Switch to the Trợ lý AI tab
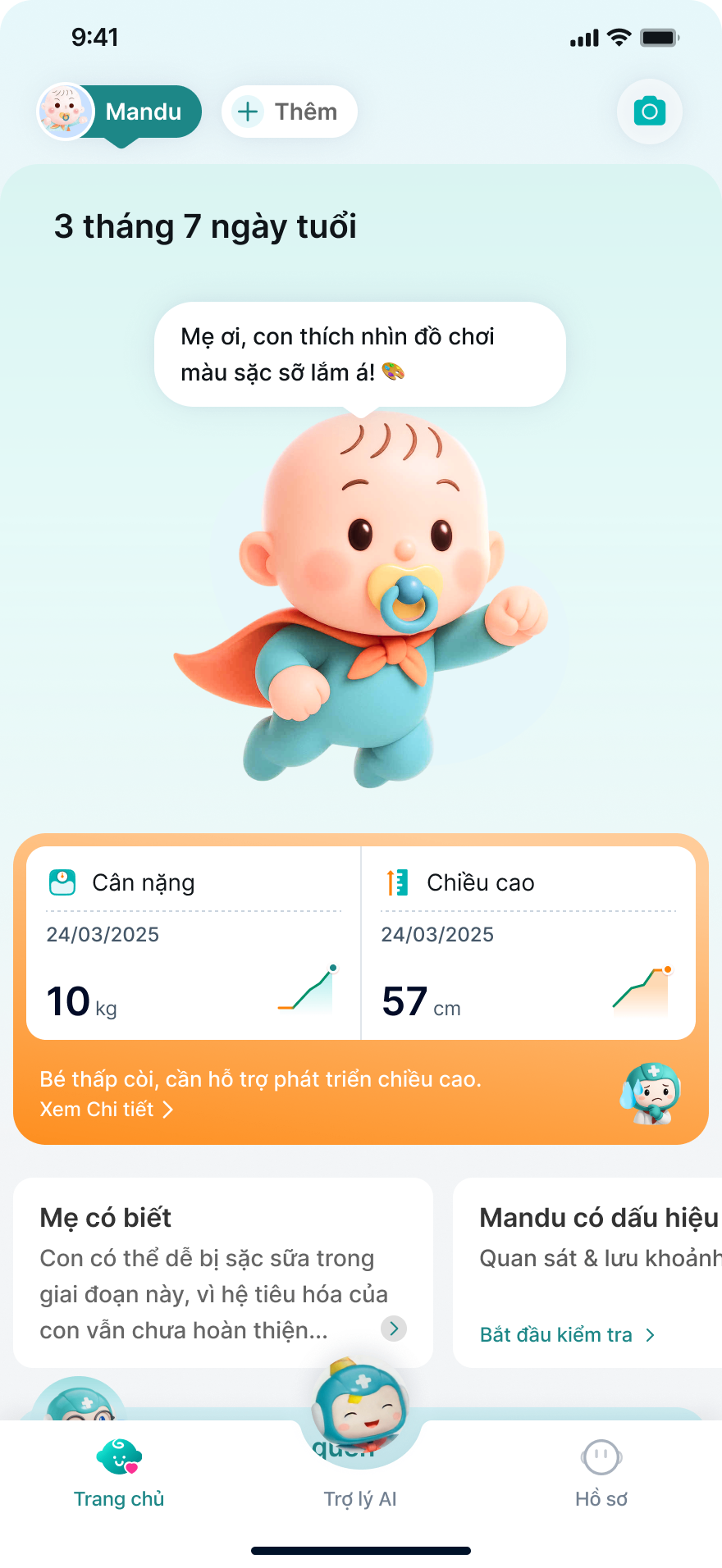The width and height of the screenshot is (722, 1568). [359, 1499]
